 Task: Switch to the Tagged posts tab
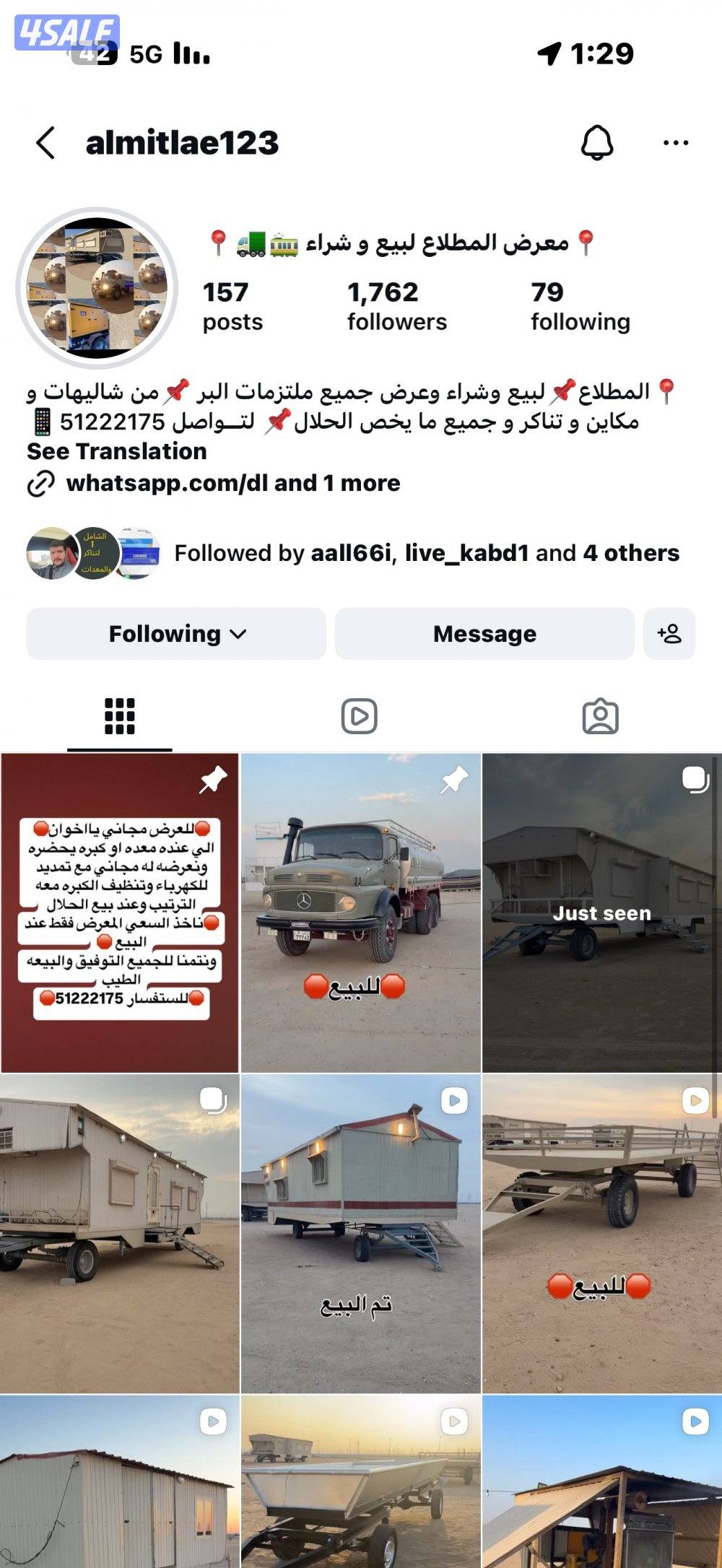601,714
